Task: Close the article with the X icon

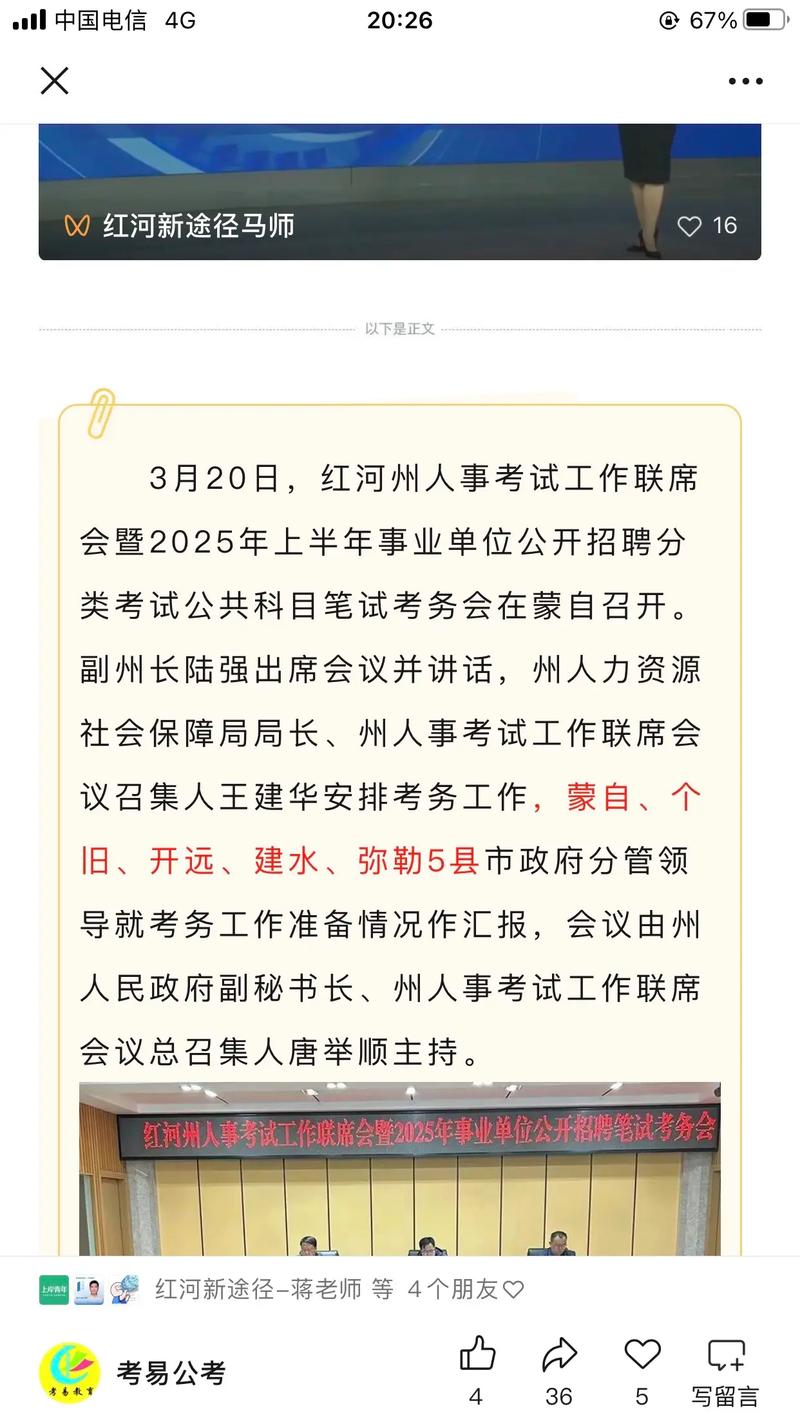Action: click(55, 81)
